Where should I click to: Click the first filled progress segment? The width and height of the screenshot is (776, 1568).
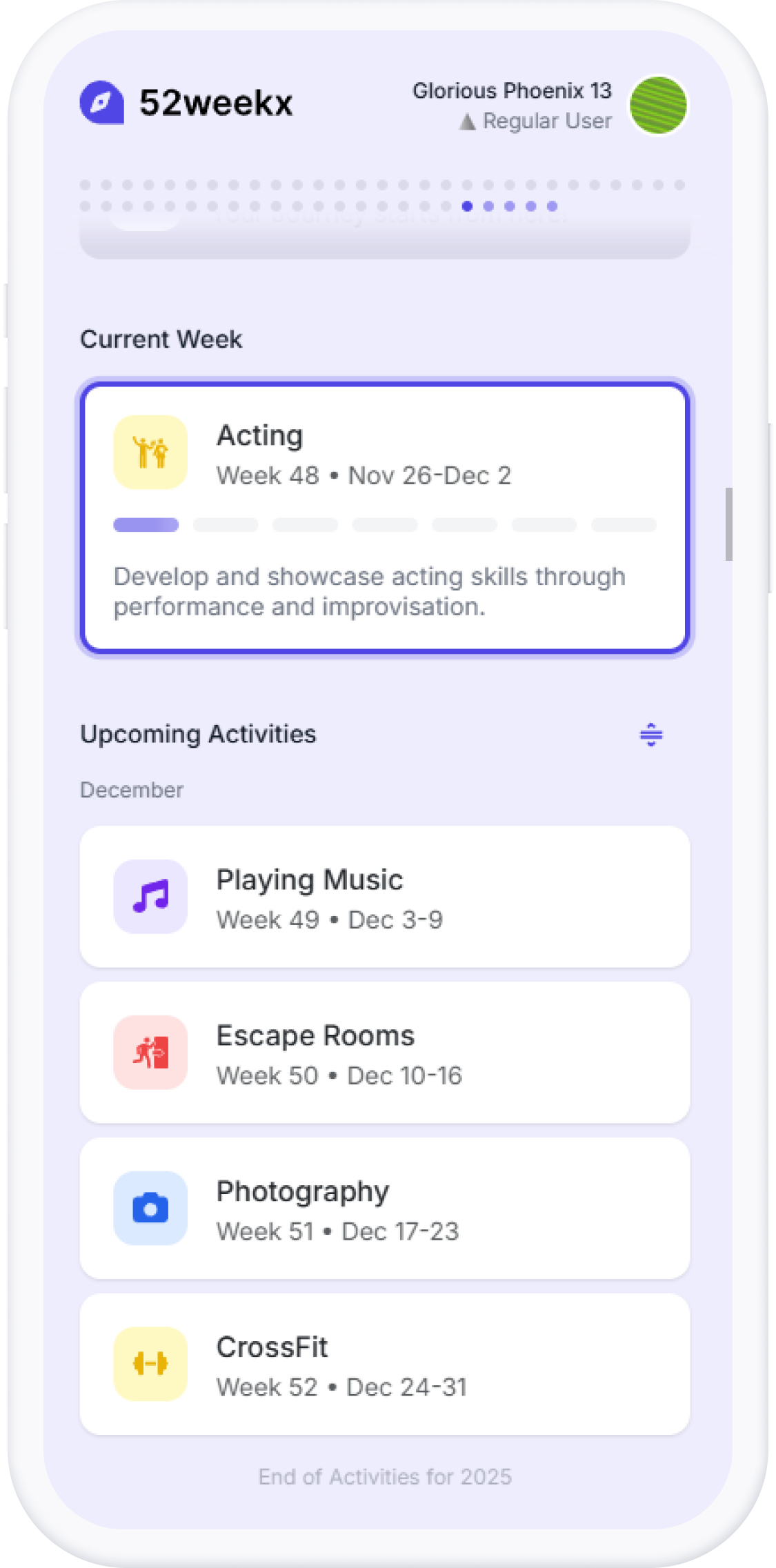tap(146, 524)
